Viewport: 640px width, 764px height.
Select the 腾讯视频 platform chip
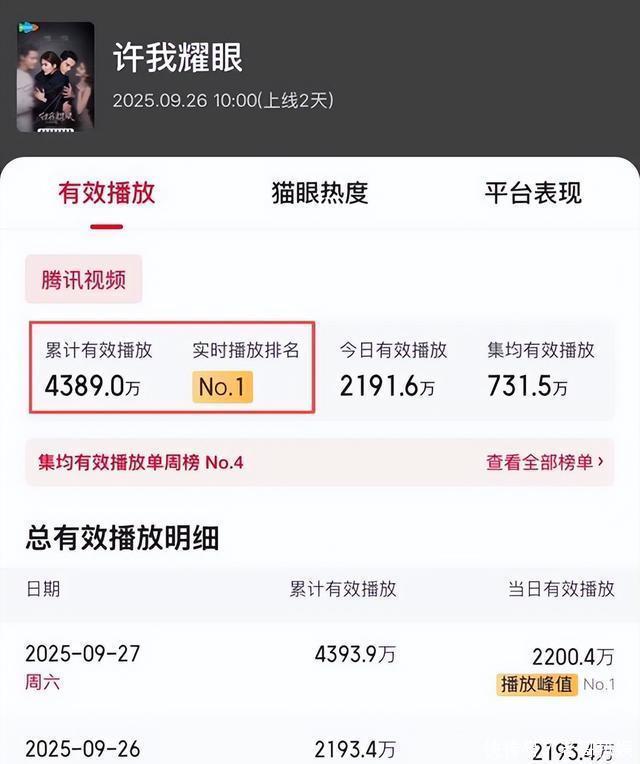(x=84, y=279)
